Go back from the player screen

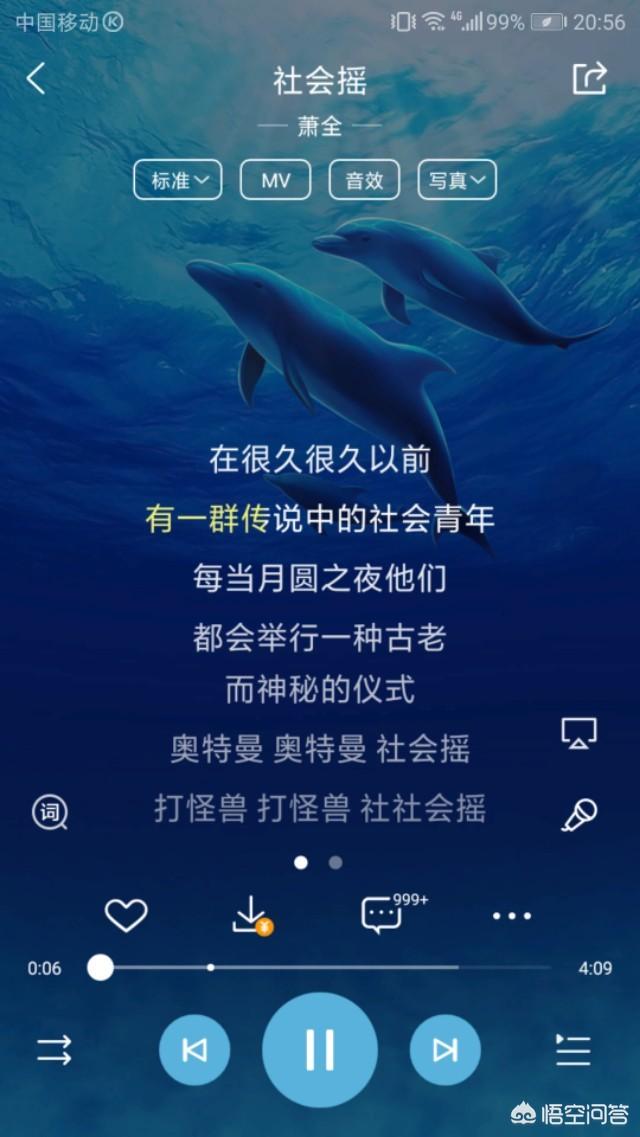pos(36,79)
